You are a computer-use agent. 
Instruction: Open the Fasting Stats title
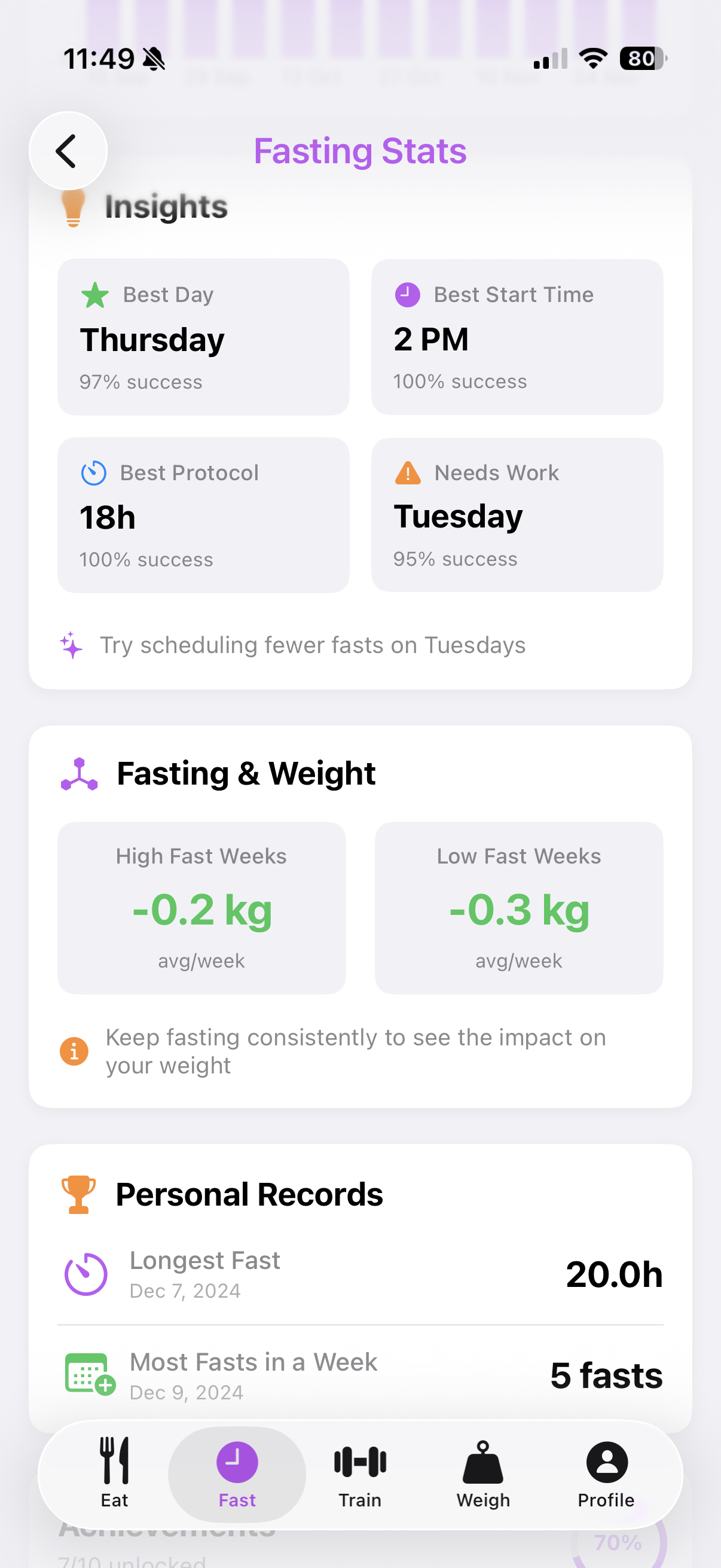point(360,150)
